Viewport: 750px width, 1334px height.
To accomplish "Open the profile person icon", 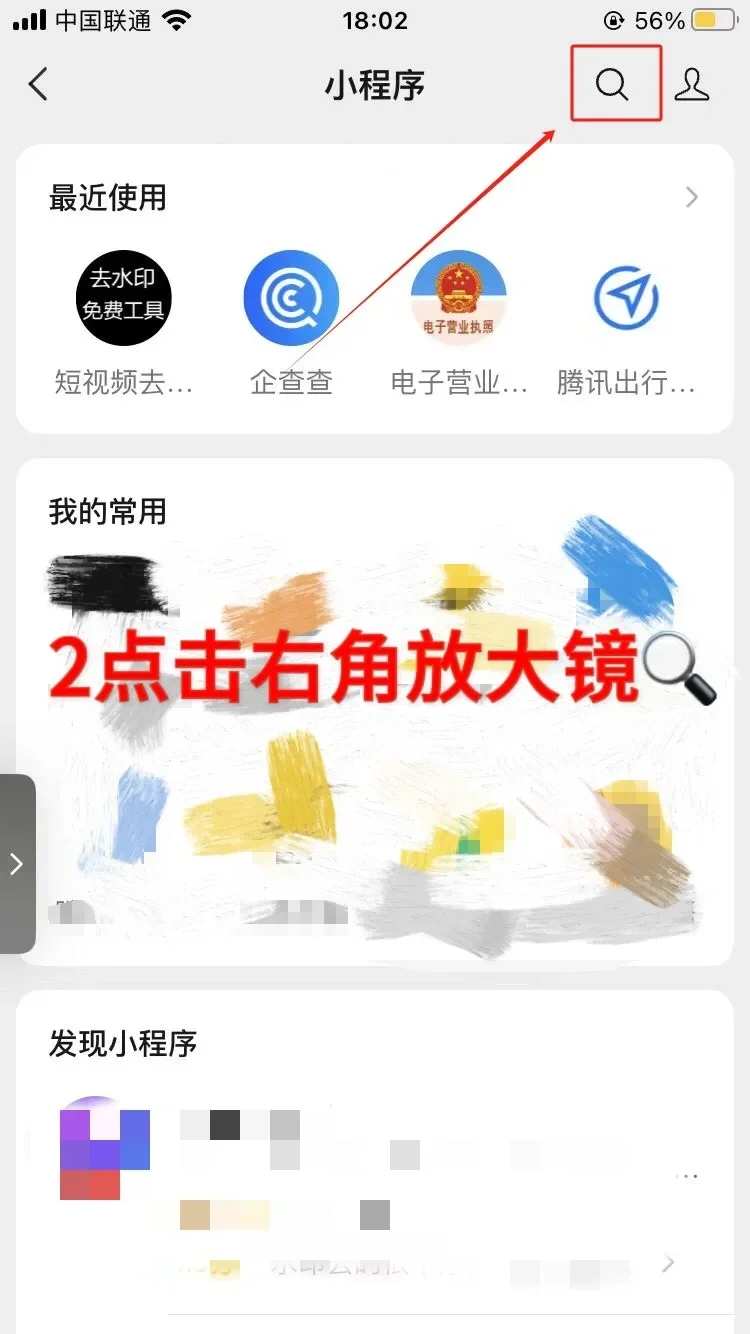I will coord(691,85).
